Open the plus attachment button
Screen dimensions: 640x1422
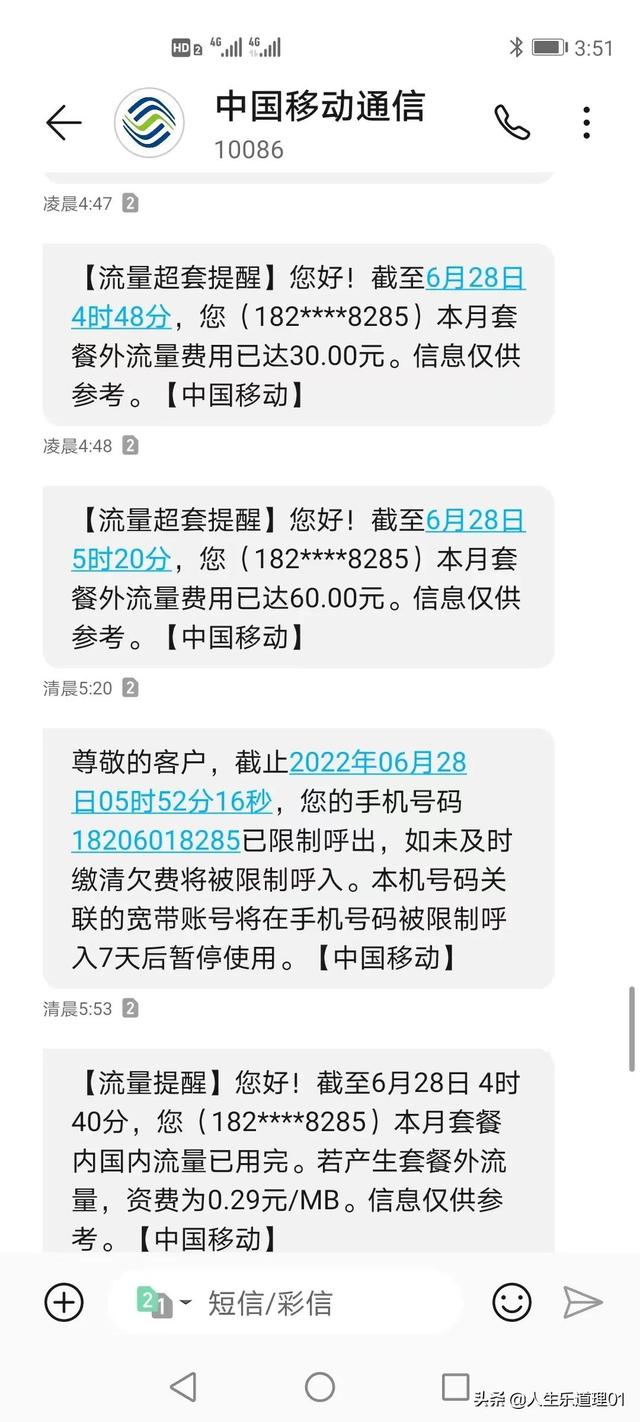[x=64, y=1301]
